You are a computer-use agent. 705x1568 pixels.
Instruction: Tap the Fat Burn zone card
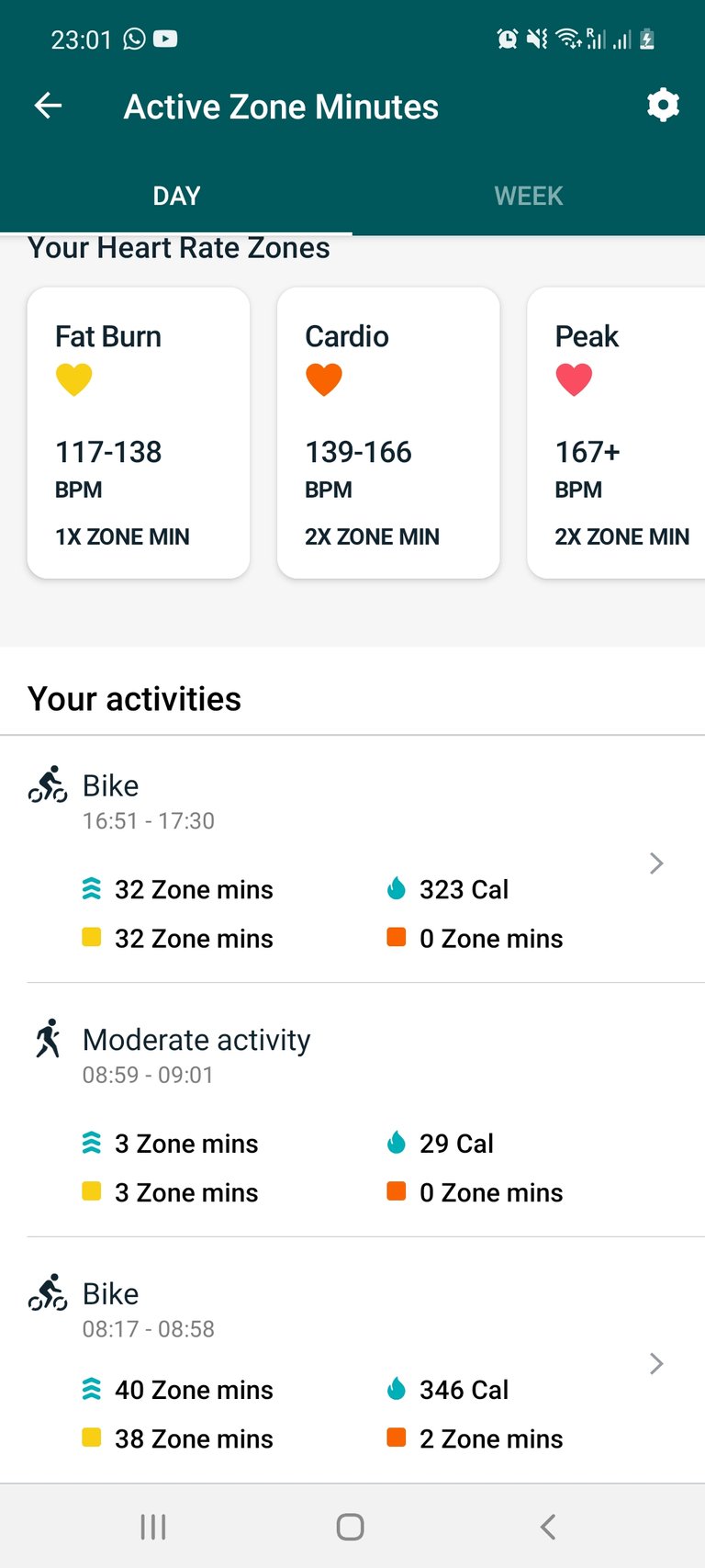tap(139, 433)
